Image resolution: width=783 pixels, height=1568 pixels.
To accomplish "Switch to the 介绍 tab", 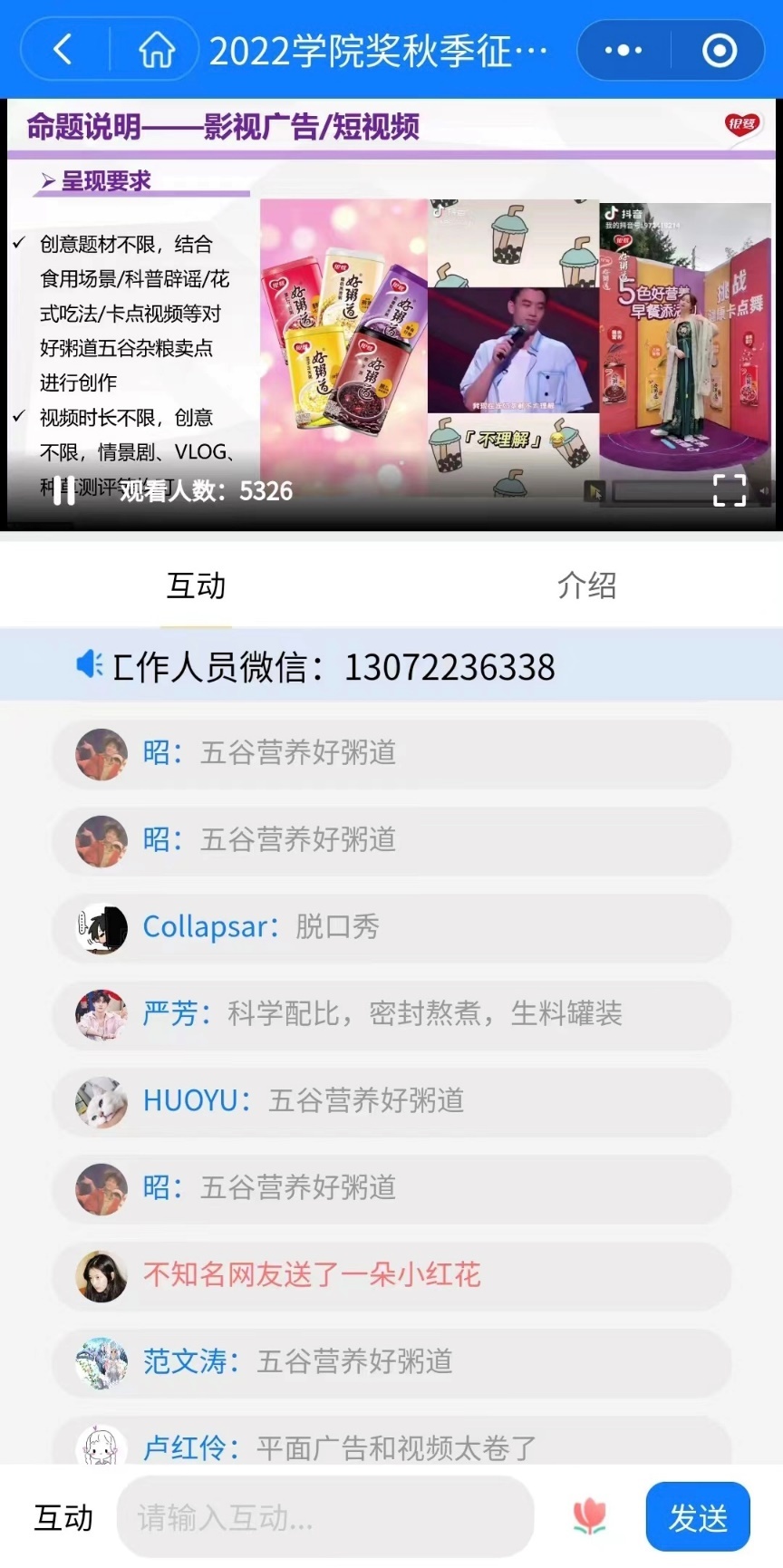I will (586, 586).
